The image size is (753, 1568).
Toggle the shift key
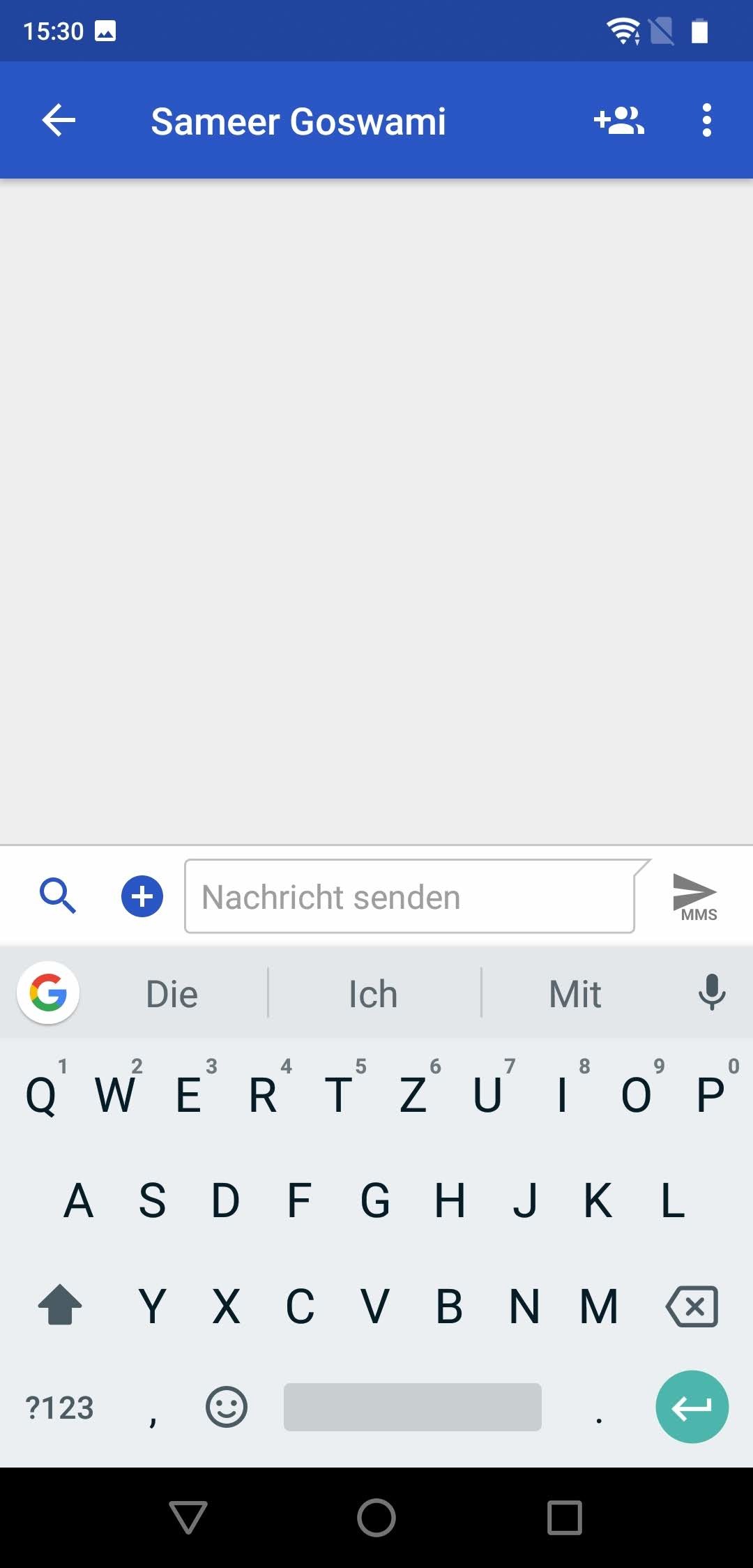(x=60, y=1306)
